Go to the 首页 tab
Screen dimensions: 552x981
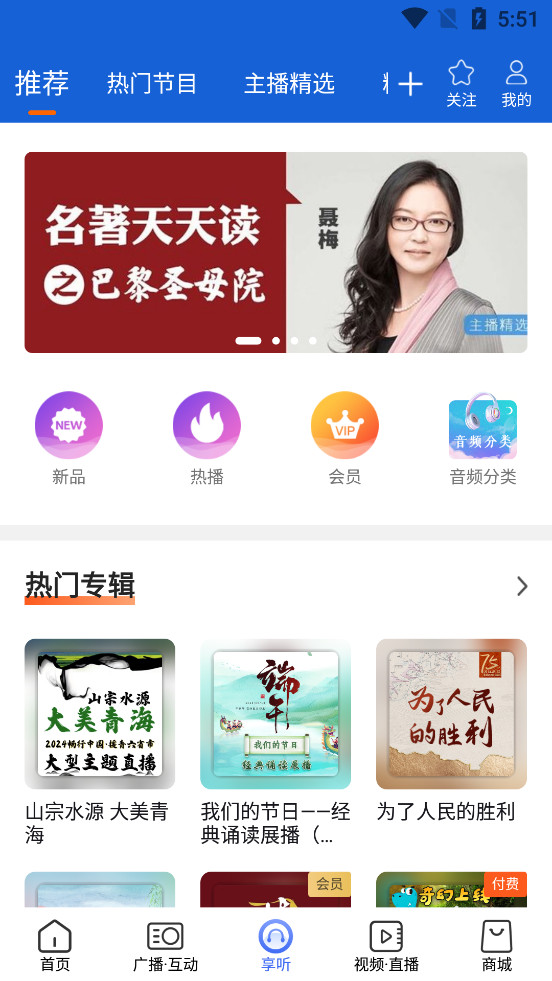[x=55, y=946]
